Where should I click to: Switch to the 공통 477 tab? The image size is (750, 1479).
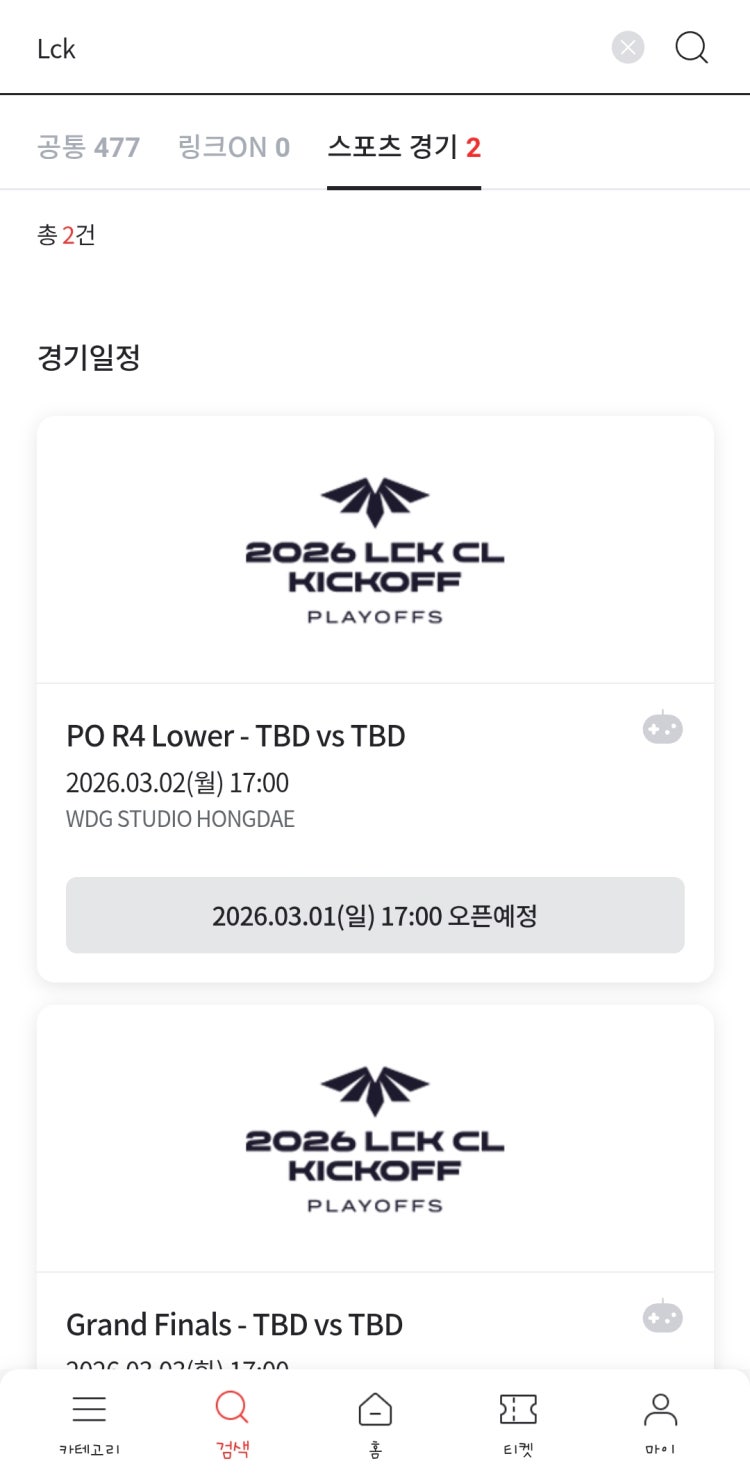pos(88,147)
